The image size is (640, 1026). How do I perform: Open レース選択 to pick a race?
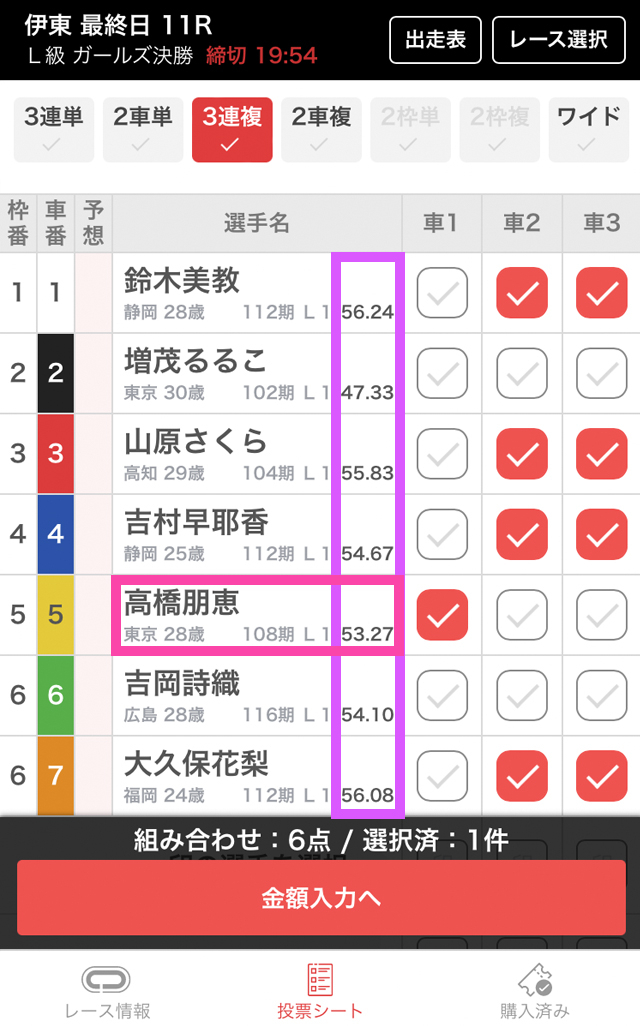point(558,40)
